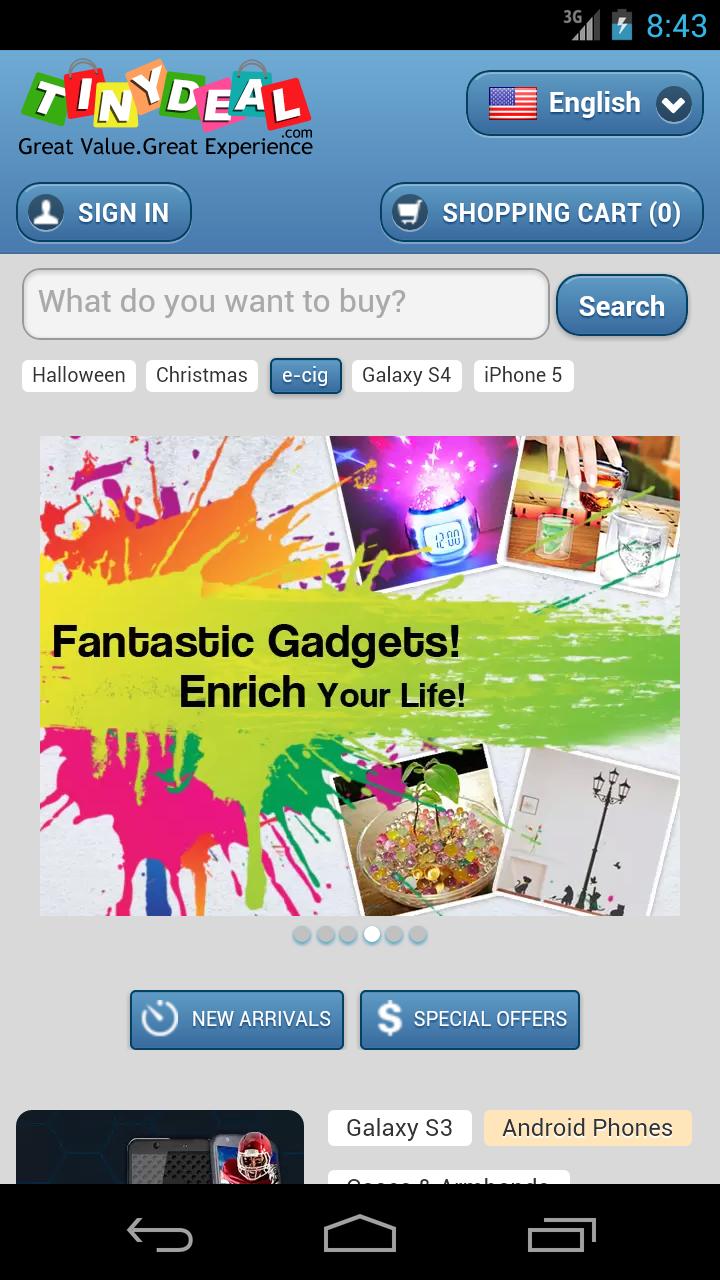Open the shopping cart
The height and width of the screenshot is (1280, 720).
click(x=542, y=212)
